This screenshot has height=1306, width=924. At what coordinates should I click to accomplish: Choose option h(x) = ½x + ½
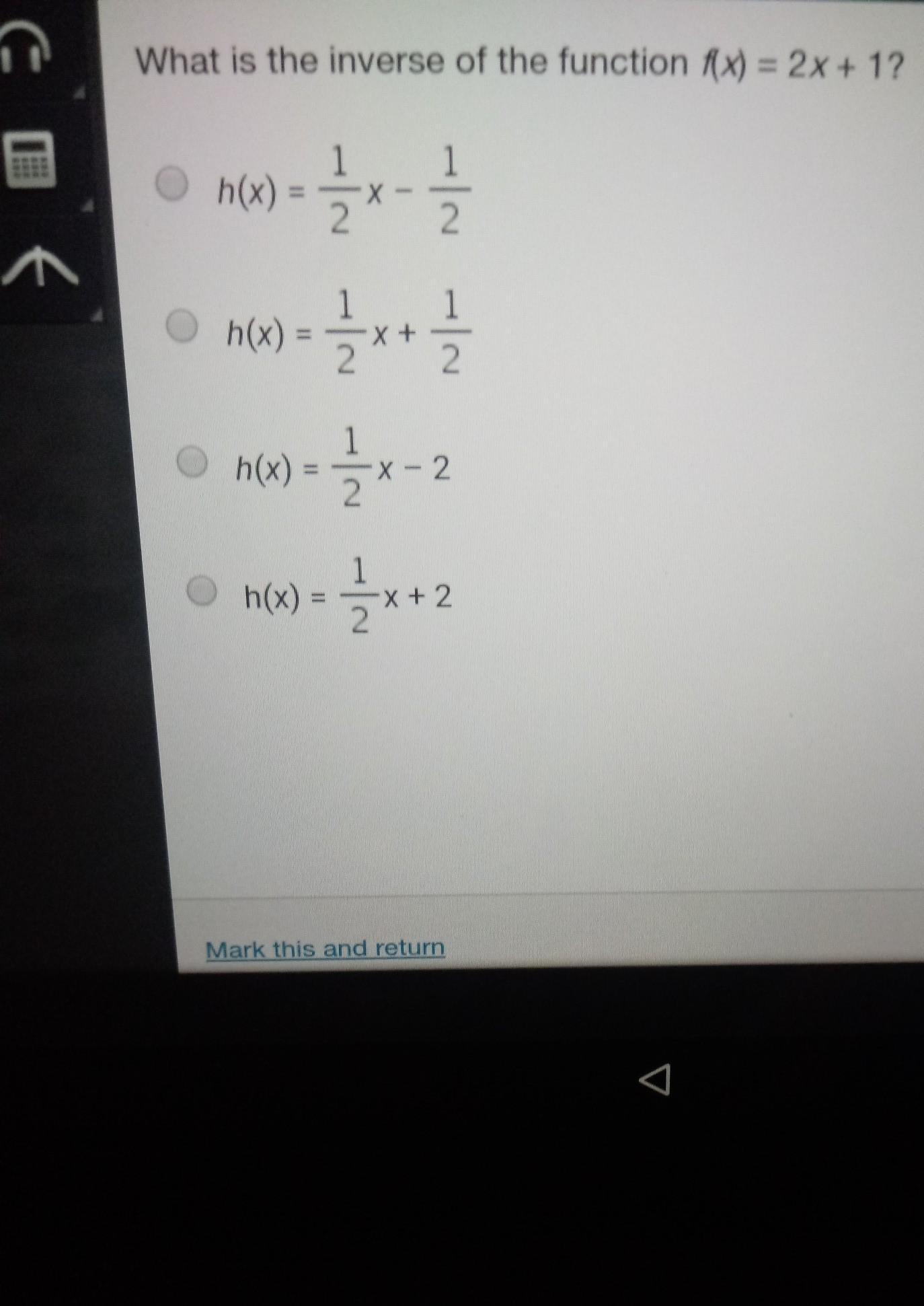(x=182, y=326)
